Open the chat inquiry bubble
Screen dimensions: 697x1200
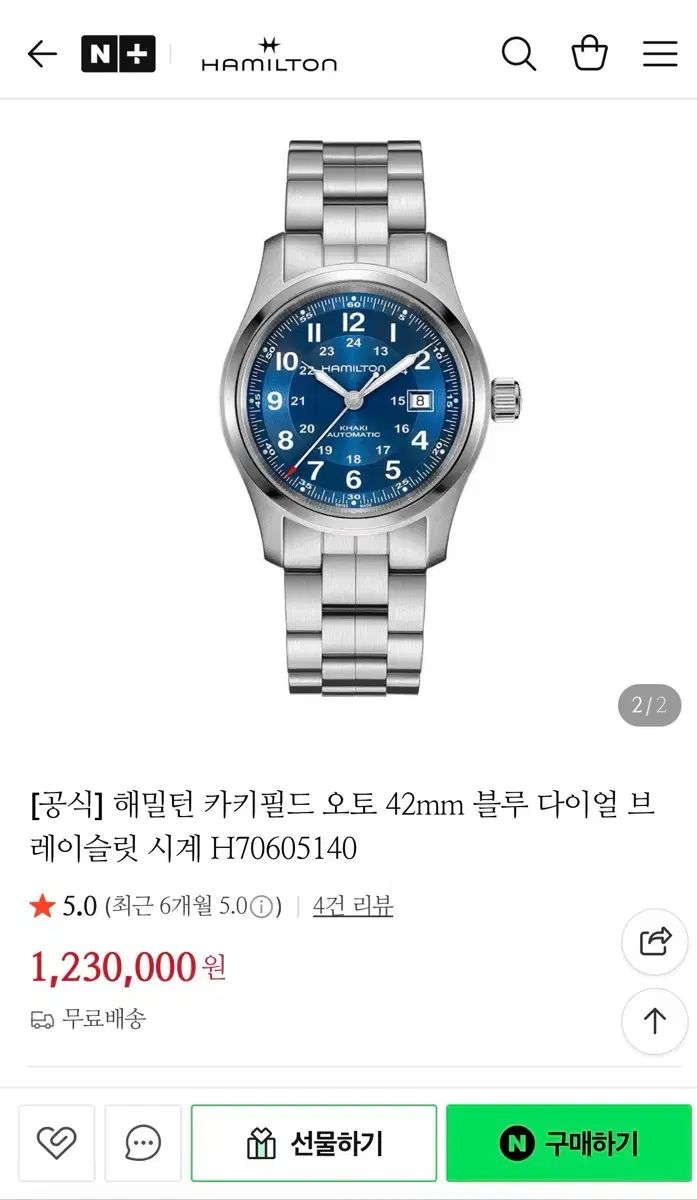143,1143
